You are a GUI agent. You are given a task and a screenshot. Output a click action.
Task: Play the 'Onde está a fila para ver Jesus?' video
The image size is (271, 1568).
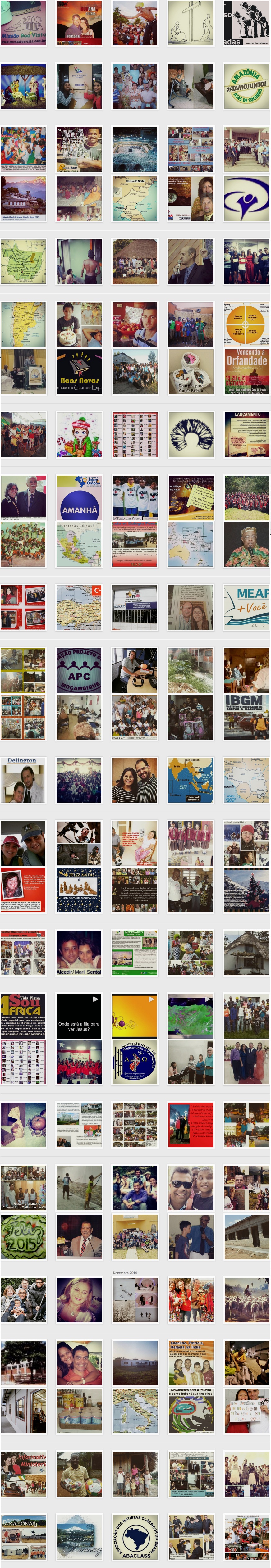(79, 1015)
